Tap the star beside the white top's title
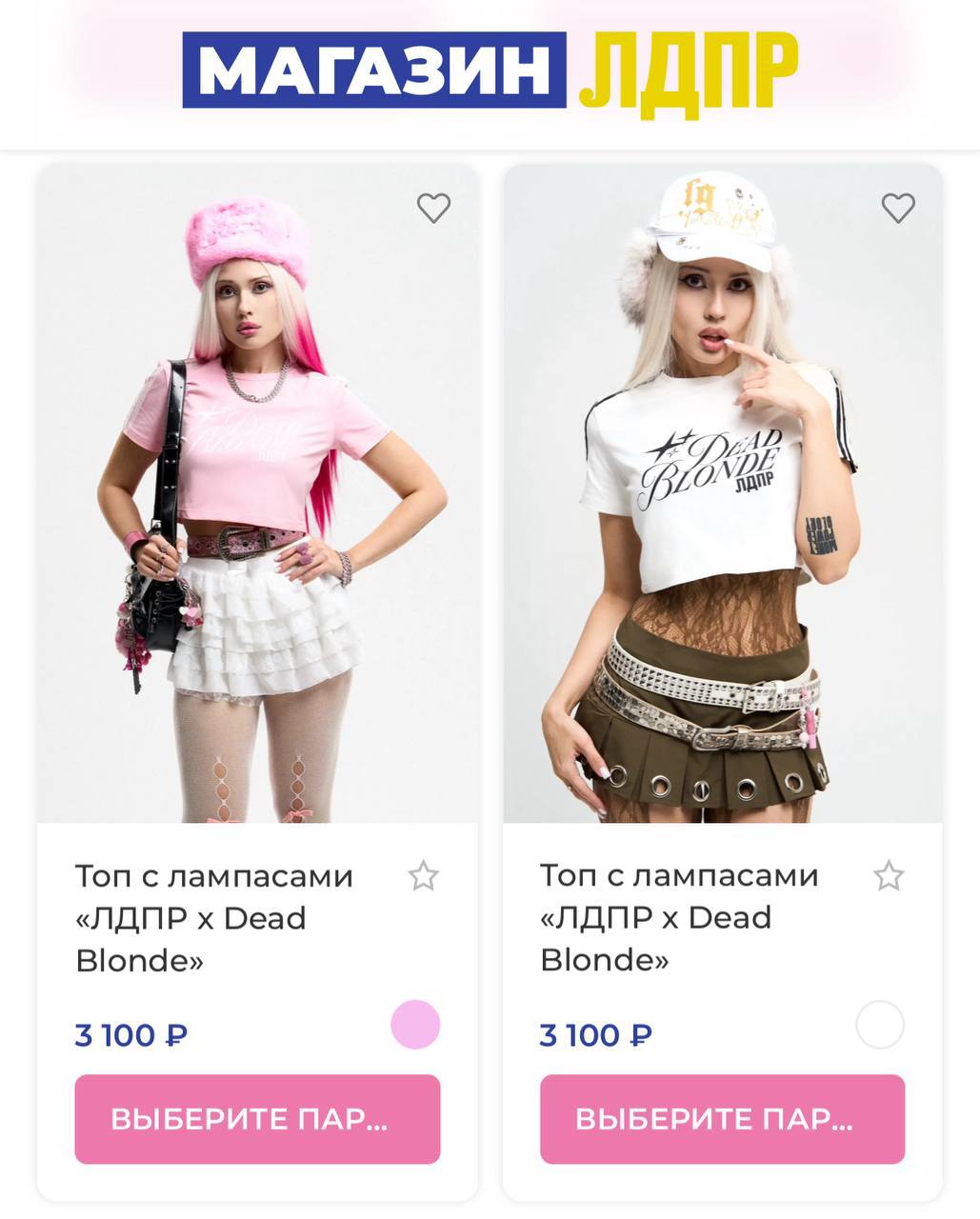The width and height of the screenshot is (980, 1219). (x=888, y=876)
